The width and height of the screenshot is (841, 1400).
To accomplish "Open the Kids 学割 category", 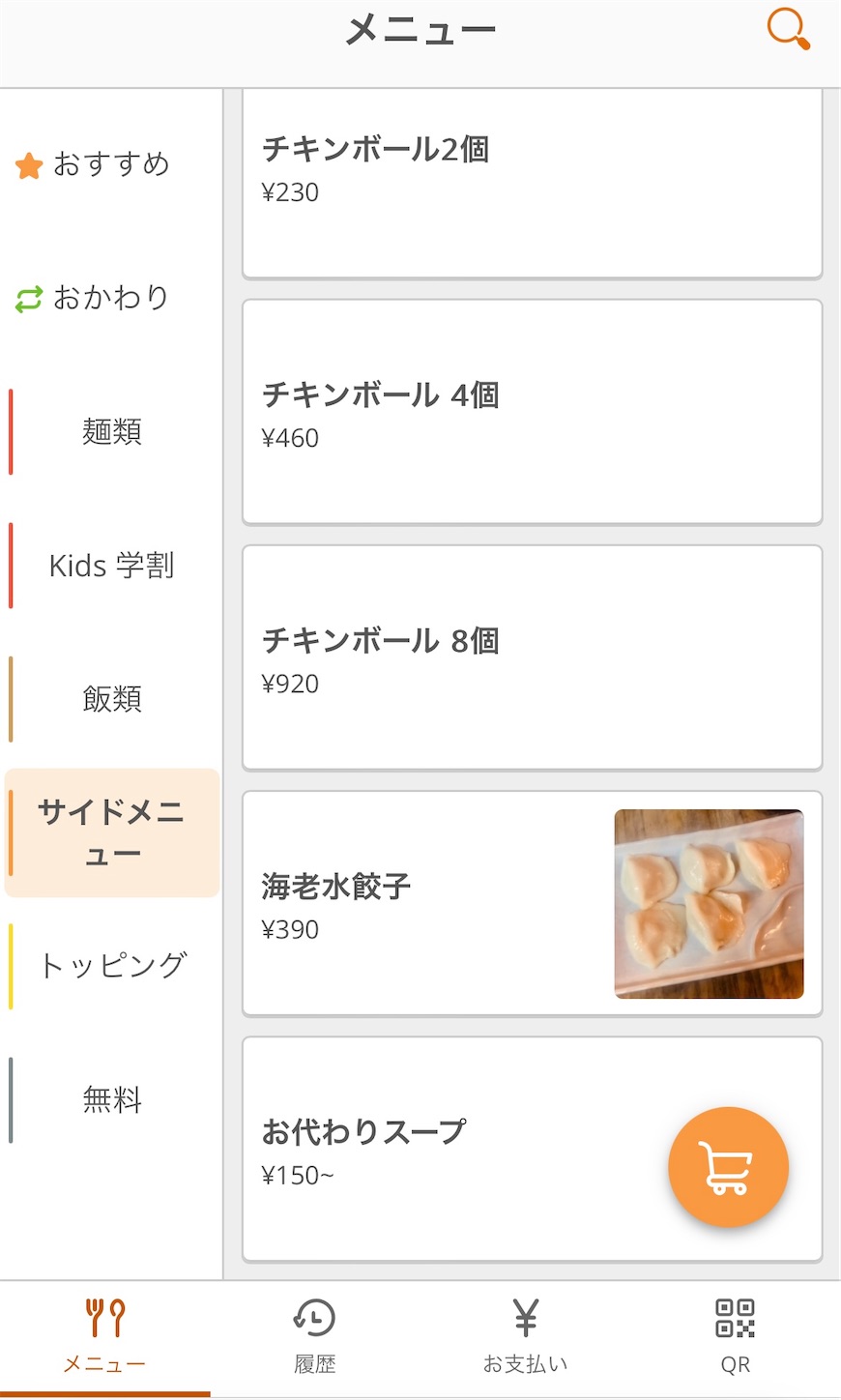I will [111, 566].
